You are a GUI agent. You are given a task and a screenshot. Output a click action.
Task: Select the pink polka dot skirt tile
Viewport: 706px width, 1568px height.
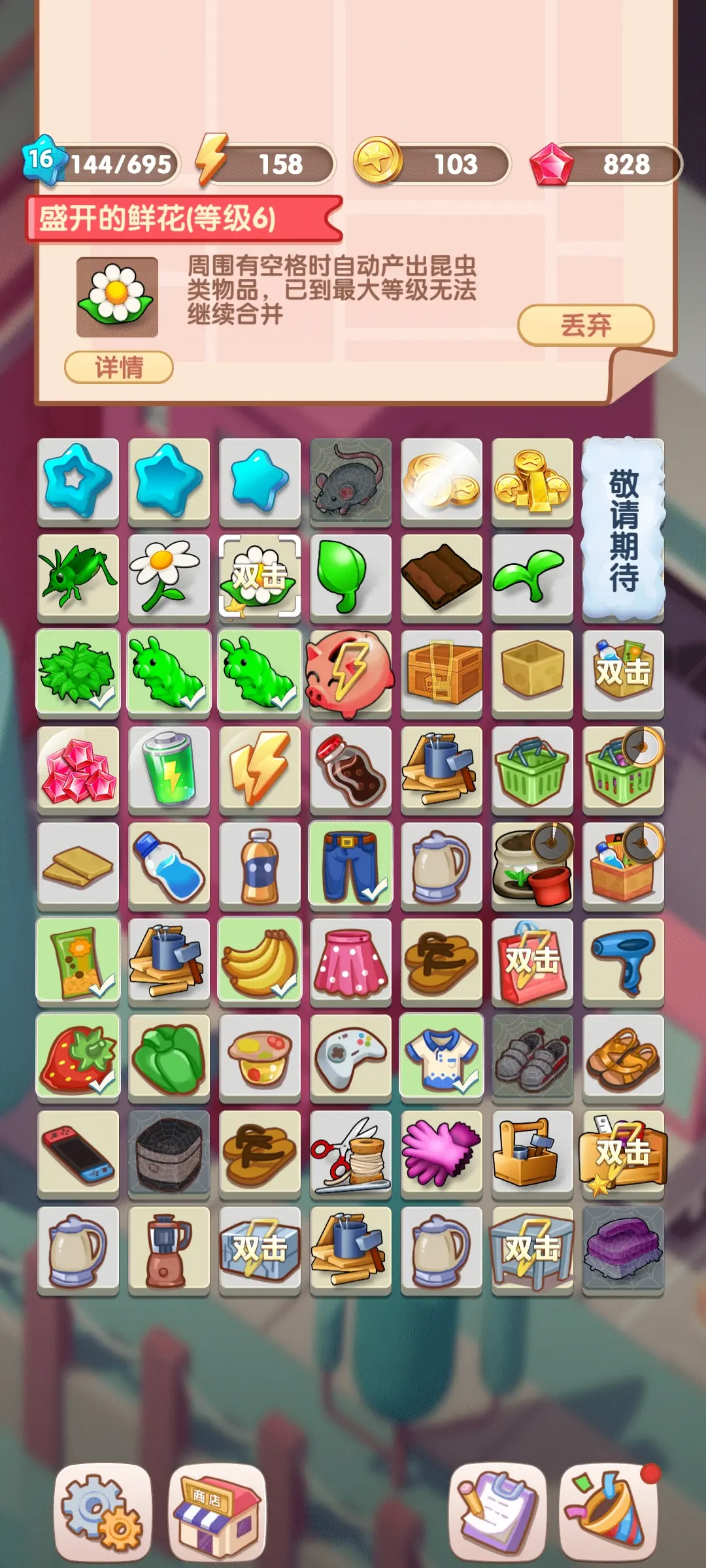point(350,961)
